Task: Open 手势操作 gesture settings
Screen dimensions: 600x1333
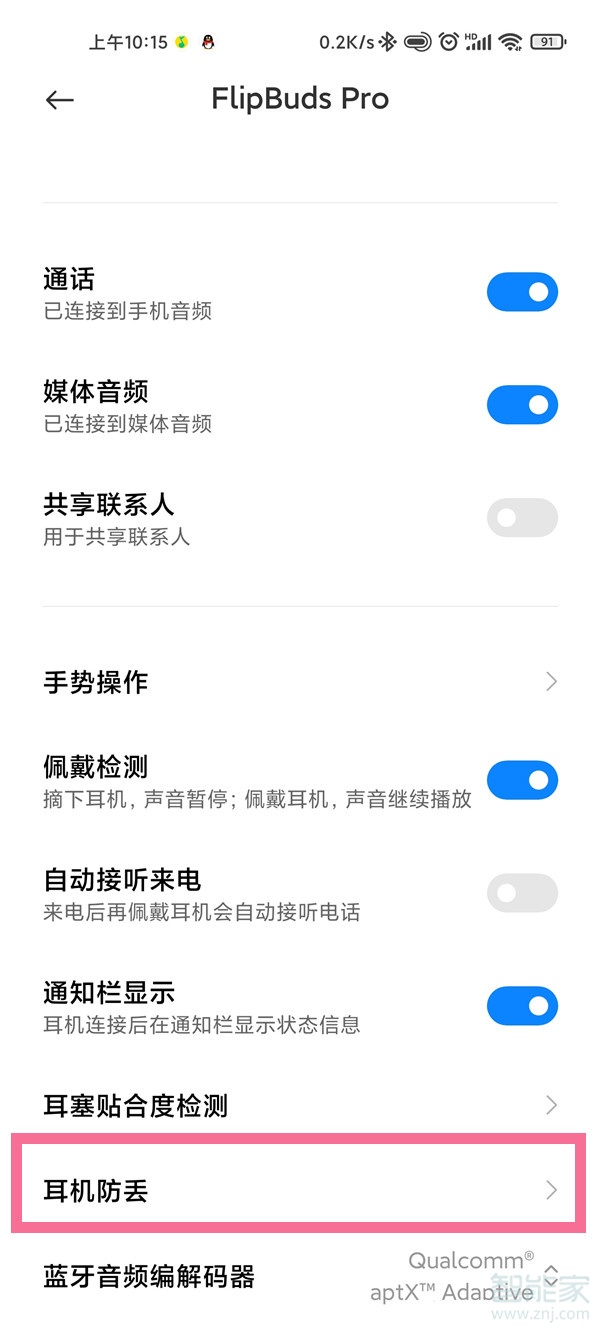Action: point(300,682)
